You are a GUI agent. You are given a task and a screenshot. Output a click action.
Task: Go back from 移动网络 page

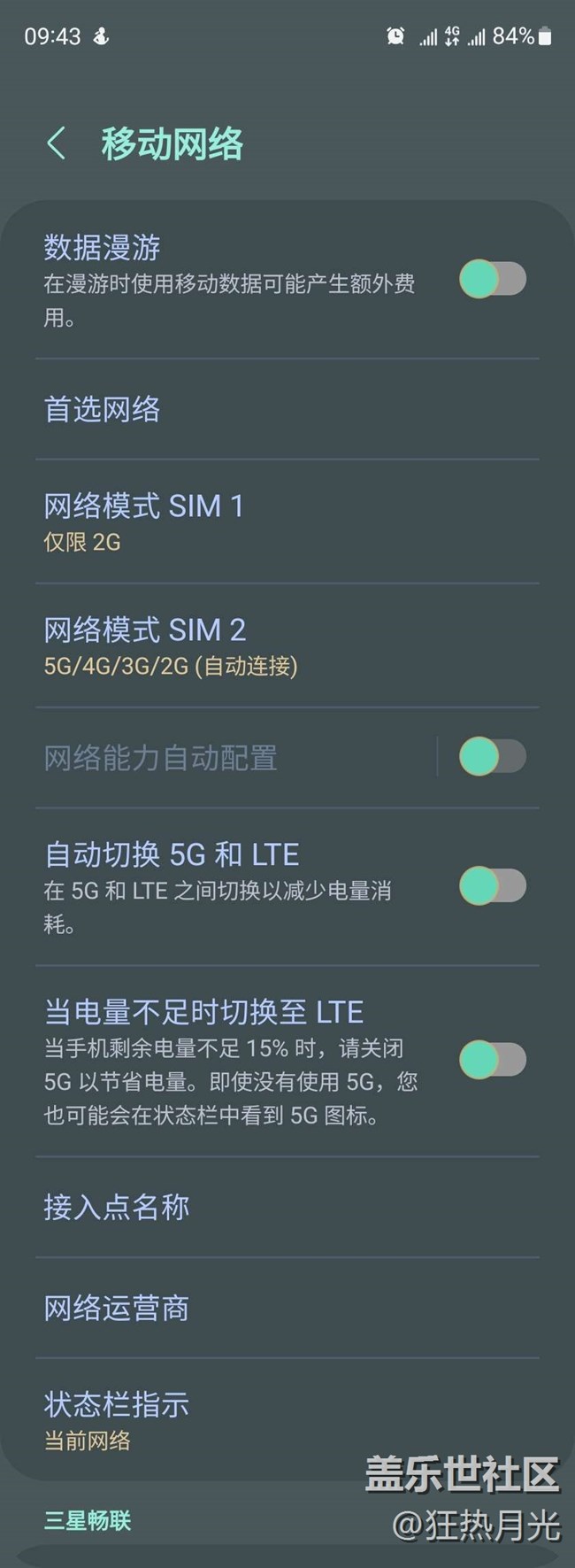(x=57, y=143)
